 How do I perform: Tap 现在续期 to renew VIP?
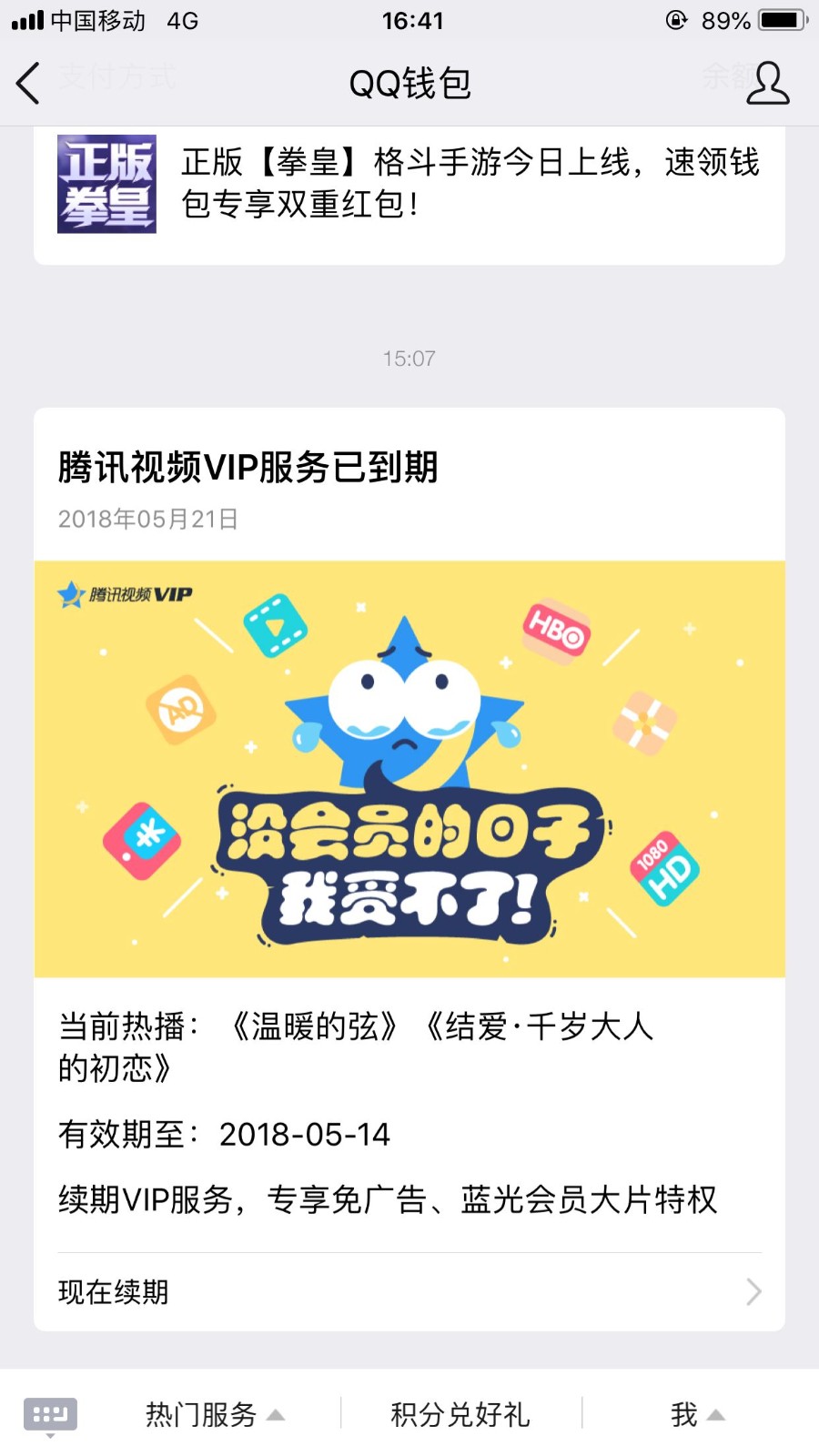tap(409, 1291)
